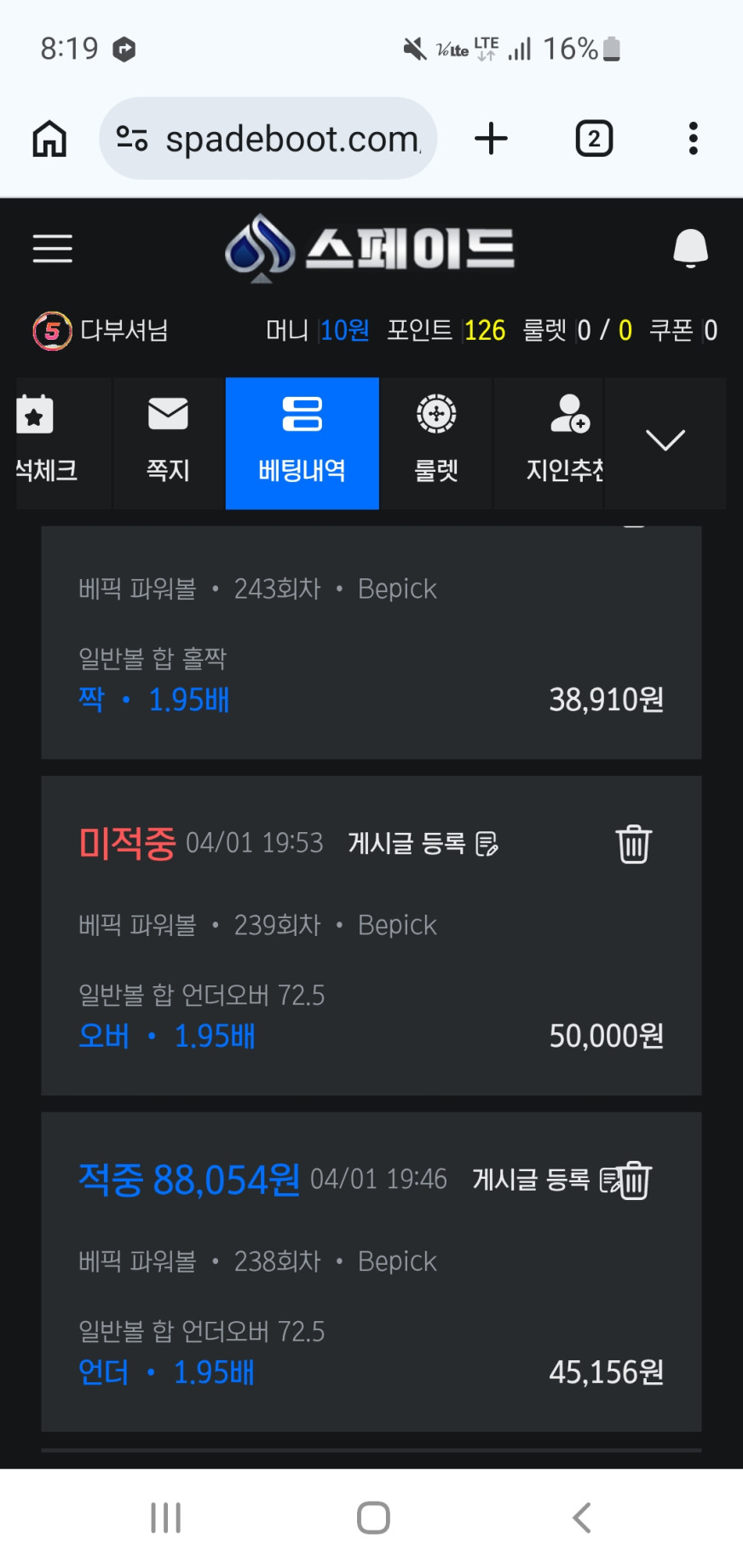Open the 룰렛 tab
This screenshot has height=1568, width=743.
[436, 443]
